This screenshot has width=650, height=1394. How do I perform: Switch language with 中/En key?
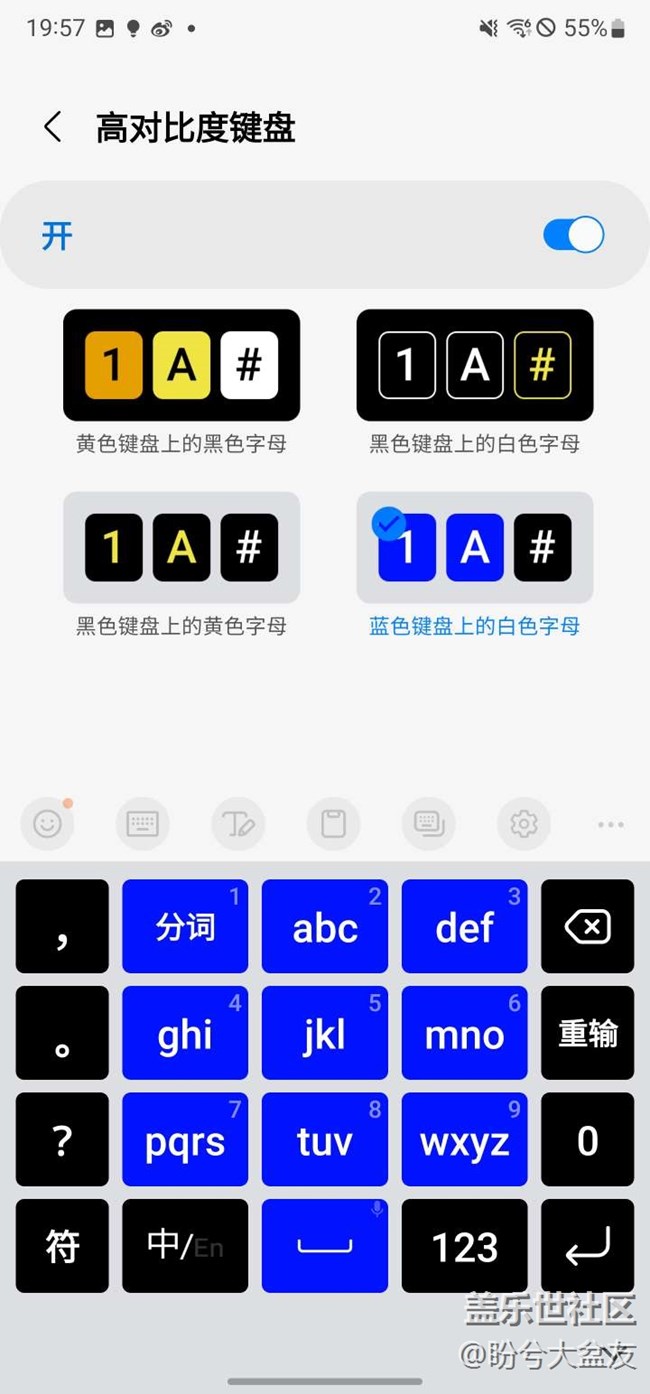pyautogui.click(x=185, y=1246)
